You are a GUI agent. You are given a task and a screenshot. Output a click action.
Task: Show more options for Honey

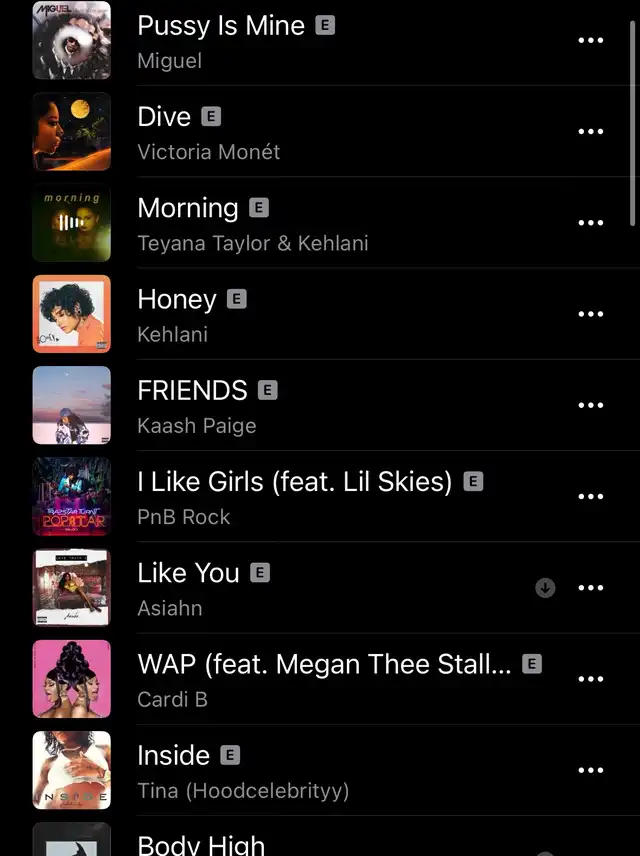(x=591, y=314)
